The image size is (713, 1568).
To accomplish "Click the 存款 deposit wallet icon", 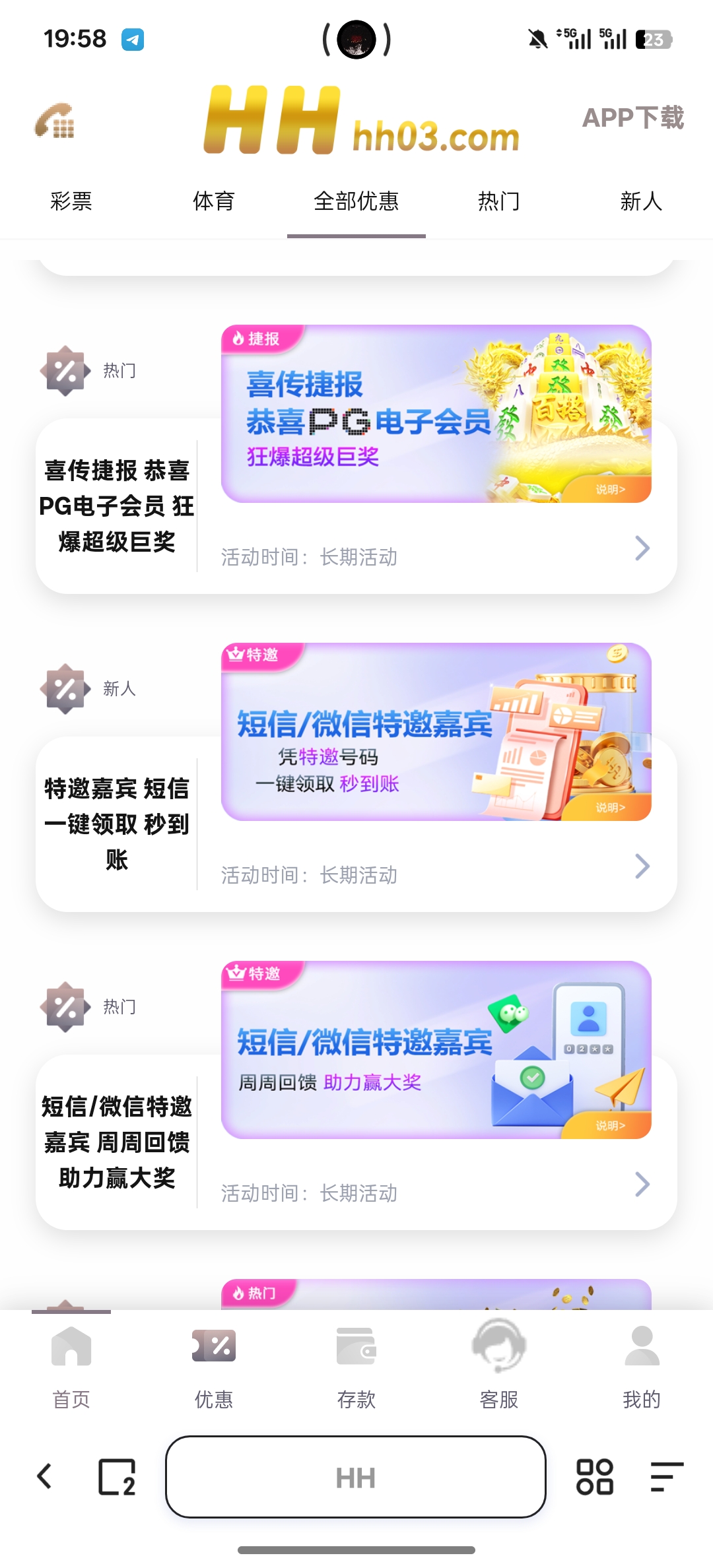I will pos(356,1346).
